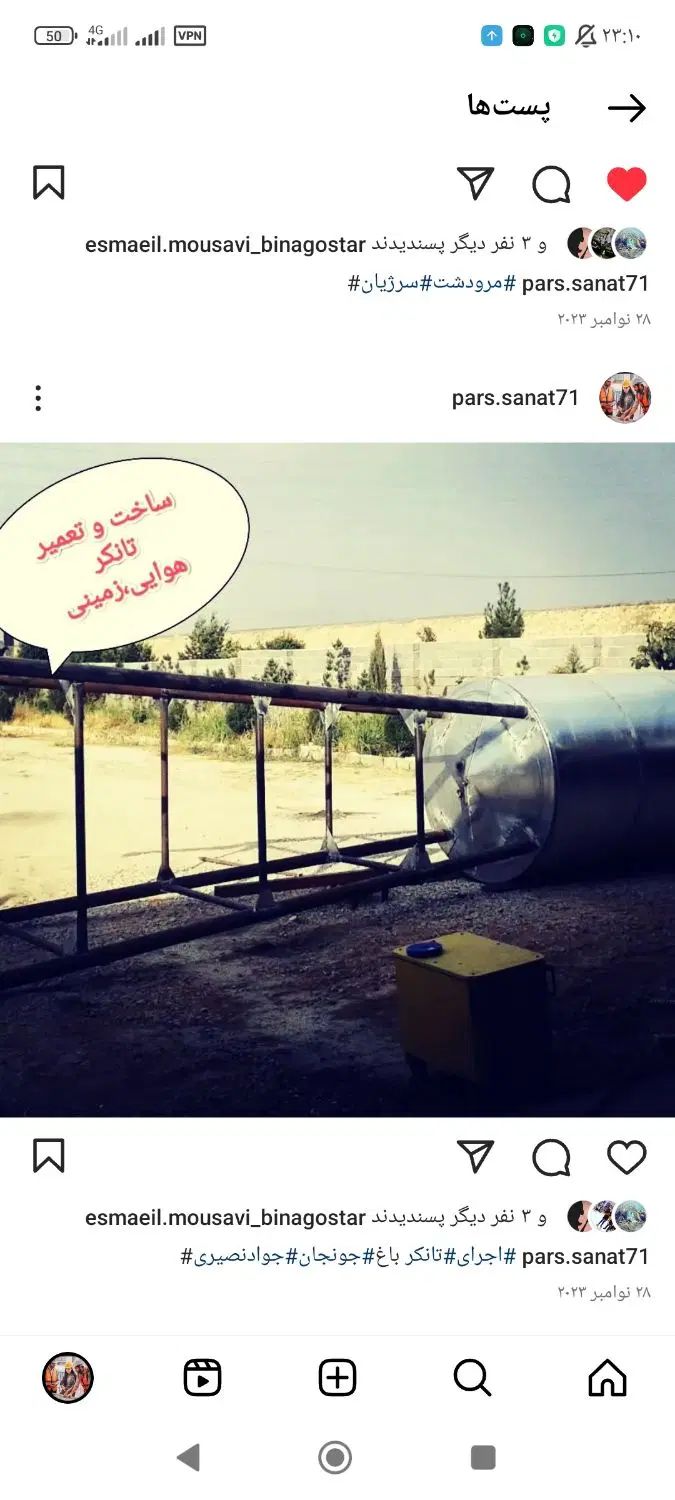The image size is (675, 1500).
Task: Open the three-dot menu of the tank post
Action: coord(38,398)
